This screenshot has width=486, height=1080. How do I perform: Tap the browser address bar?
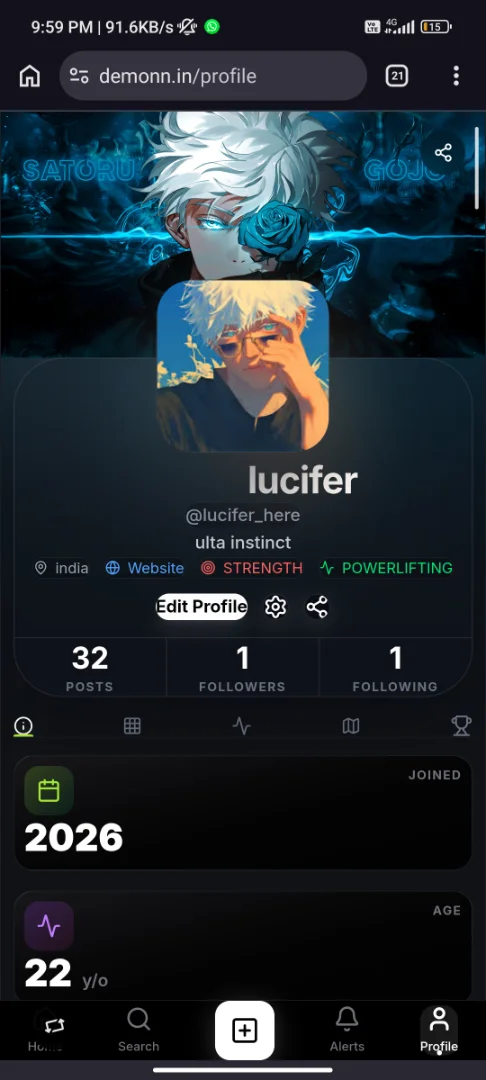213,76
